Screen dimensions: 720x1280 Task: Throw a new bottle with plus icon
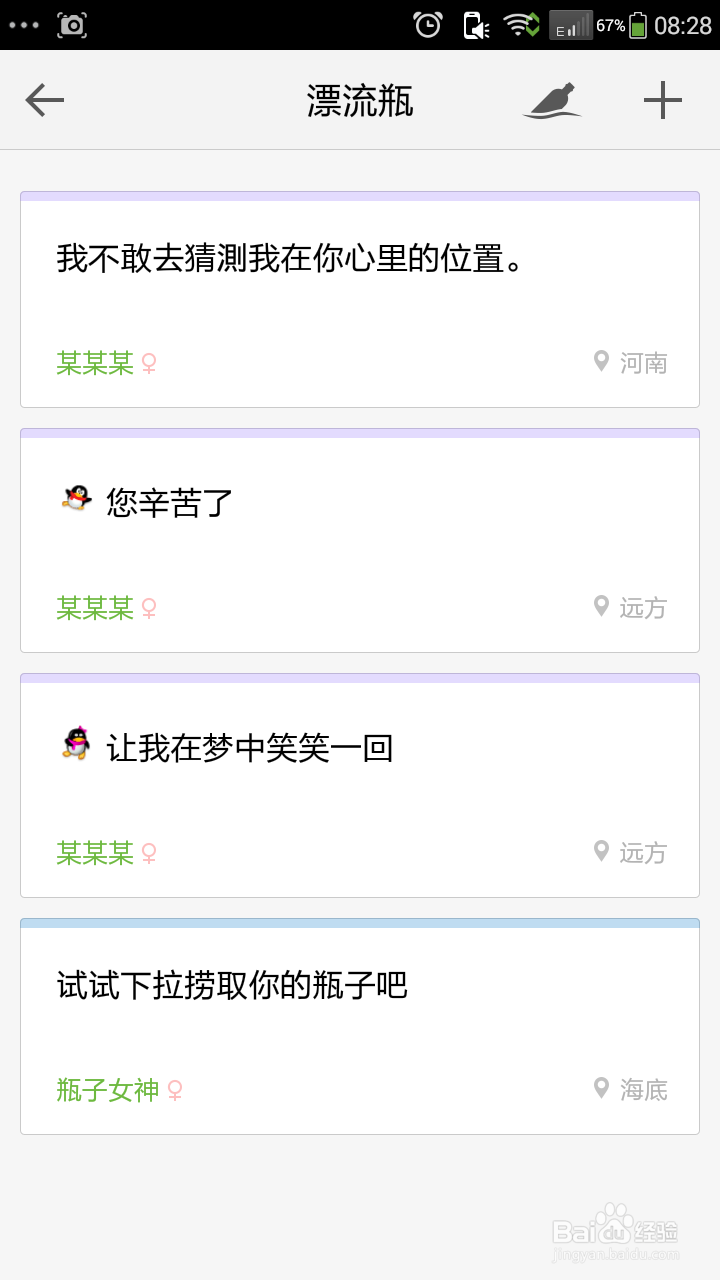[662, 100]
